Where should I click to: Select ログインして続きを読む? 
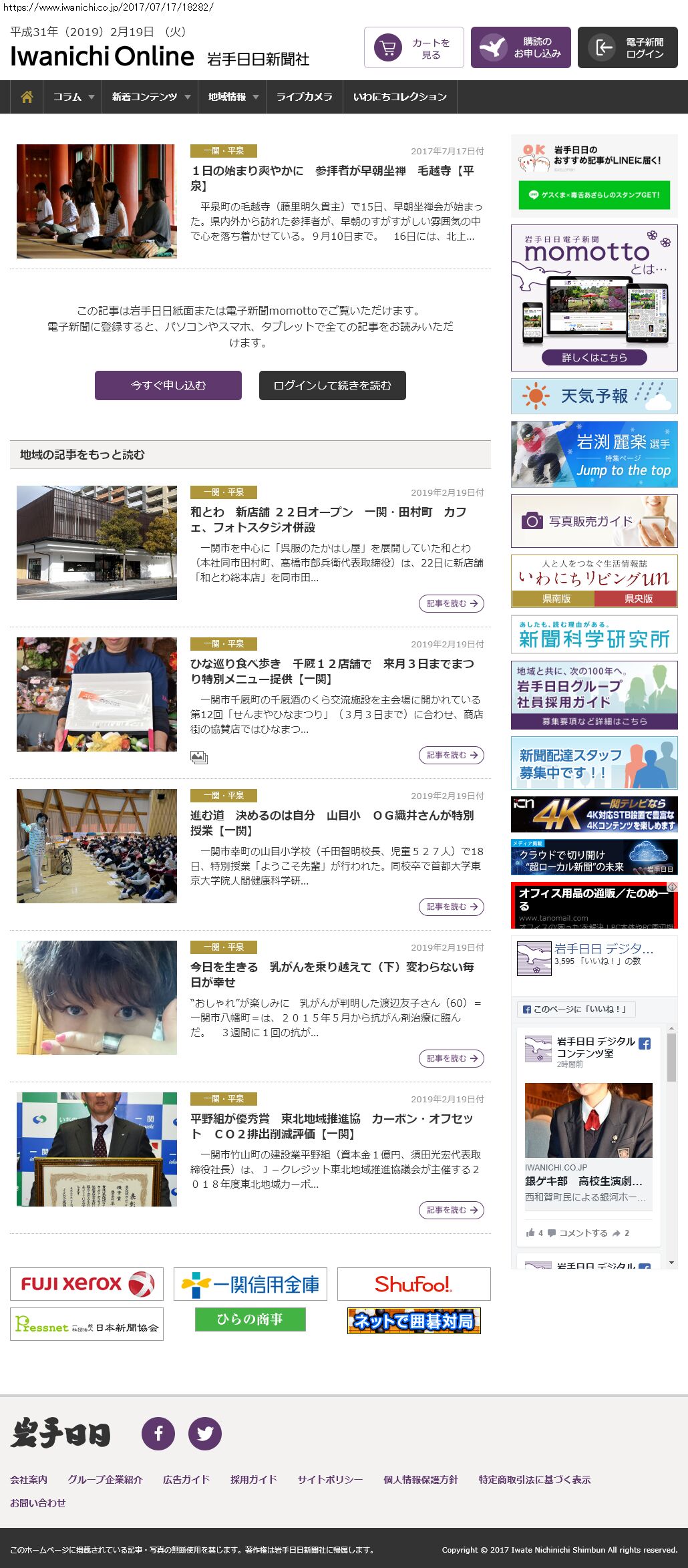333,385
